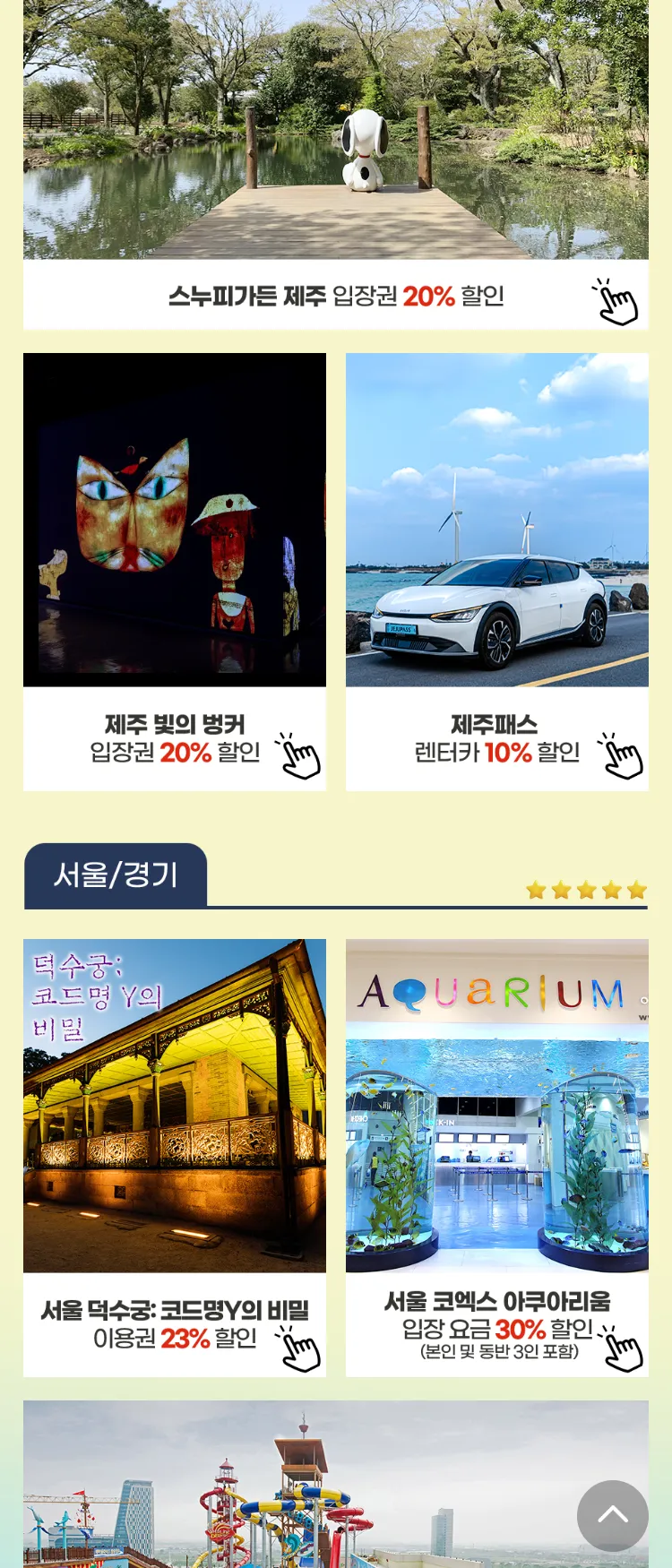Open Seoul Deoksugung Codename Y 23% offer
The width and height of the screenshot is (672, 1568).
175,1157
